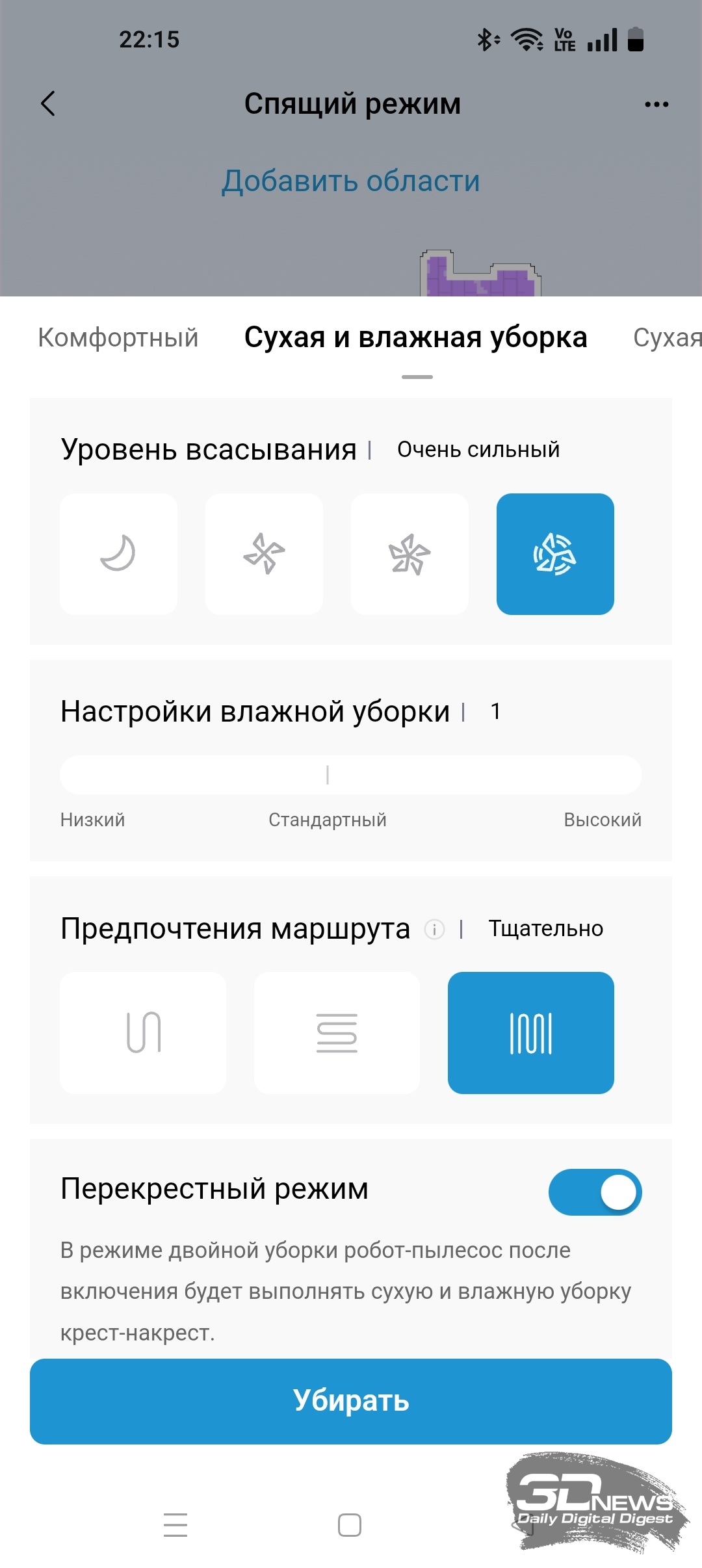The image size is (702, 1568).
Task: Select the single U-shaped route option
Action: 143,1032
